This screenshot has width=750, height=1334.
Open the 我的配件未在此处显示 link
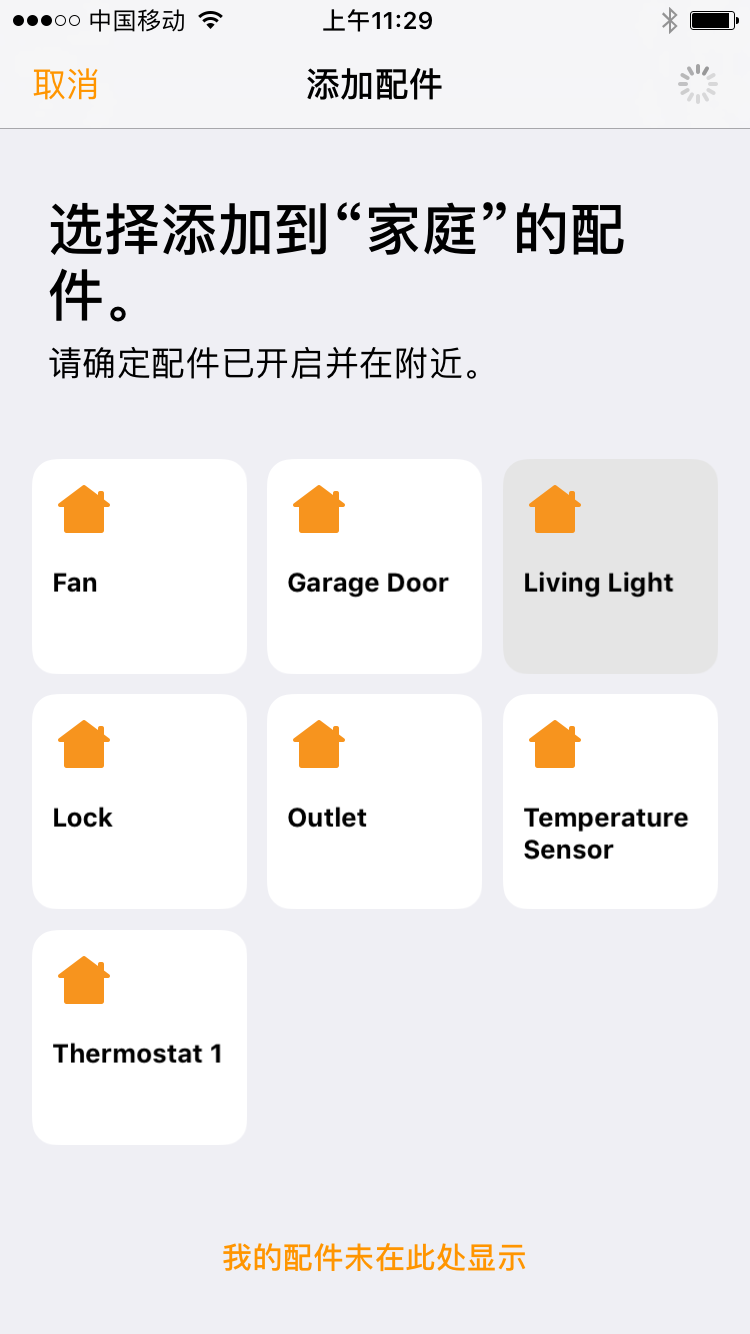(x=374, y=1258)
